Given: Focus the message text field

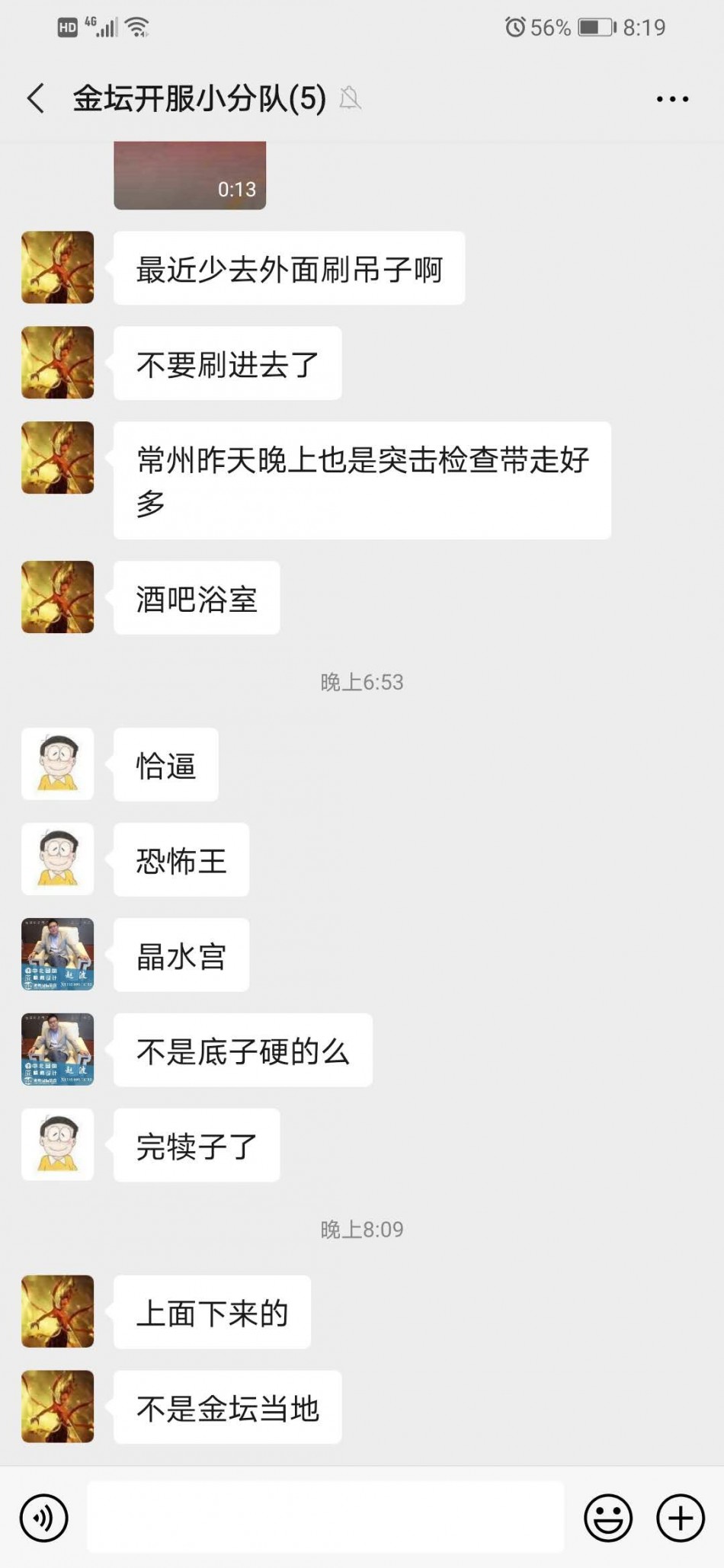Looking at the screenshot, I should (325, 1517).
